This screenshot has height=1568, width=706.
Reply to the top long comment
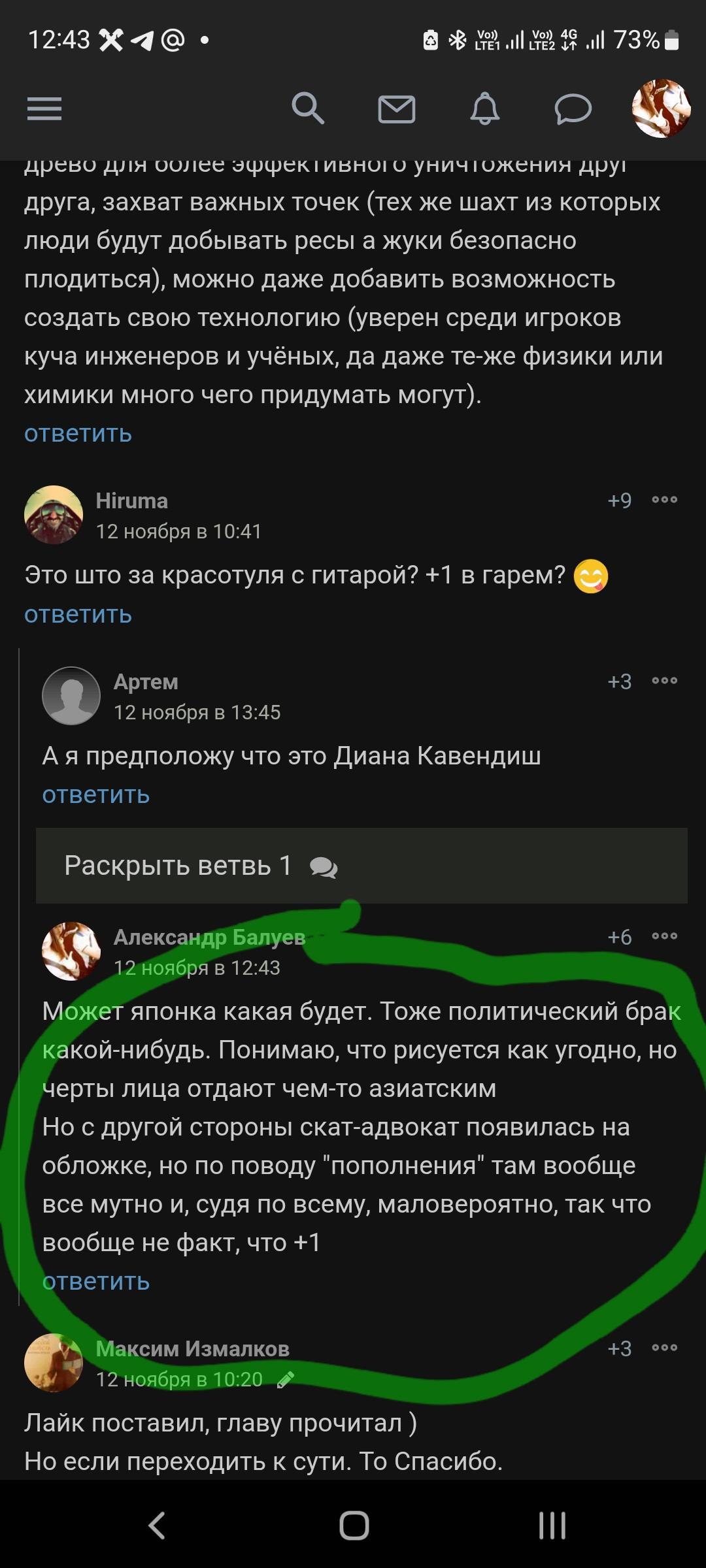[x=78, y=434]
